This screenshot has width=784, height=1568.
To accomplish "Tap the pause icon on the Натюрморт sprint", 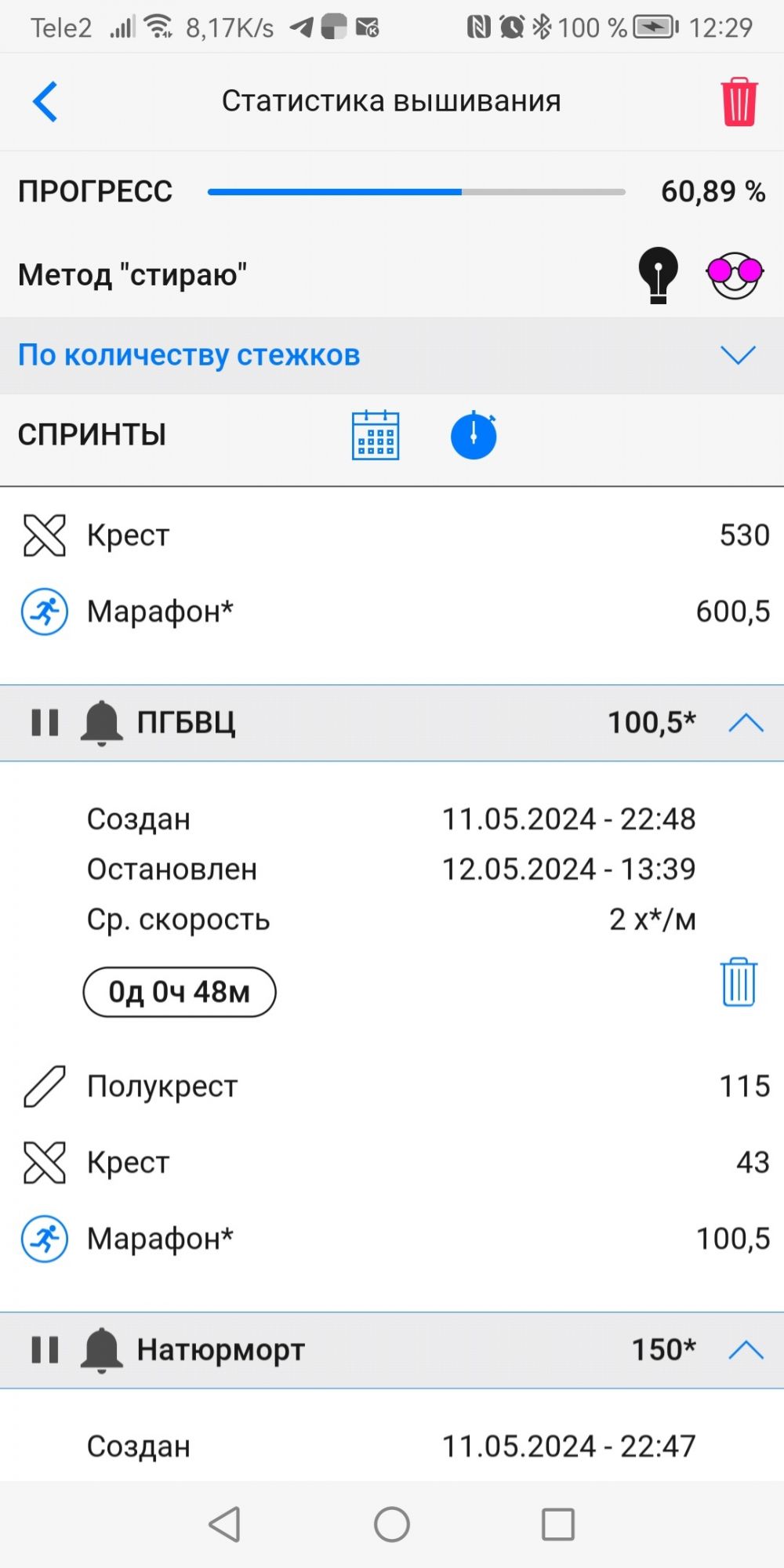I will click(45, 1349).
